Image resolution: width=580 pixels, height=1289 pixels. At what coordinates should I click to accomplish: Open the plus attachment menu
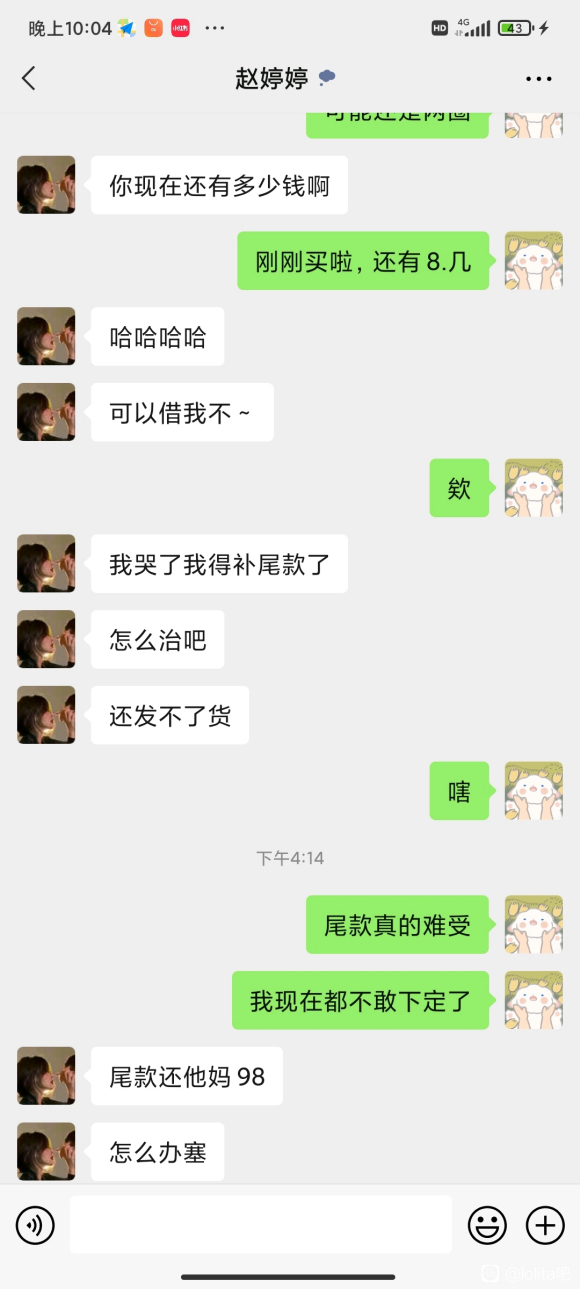545,1225
